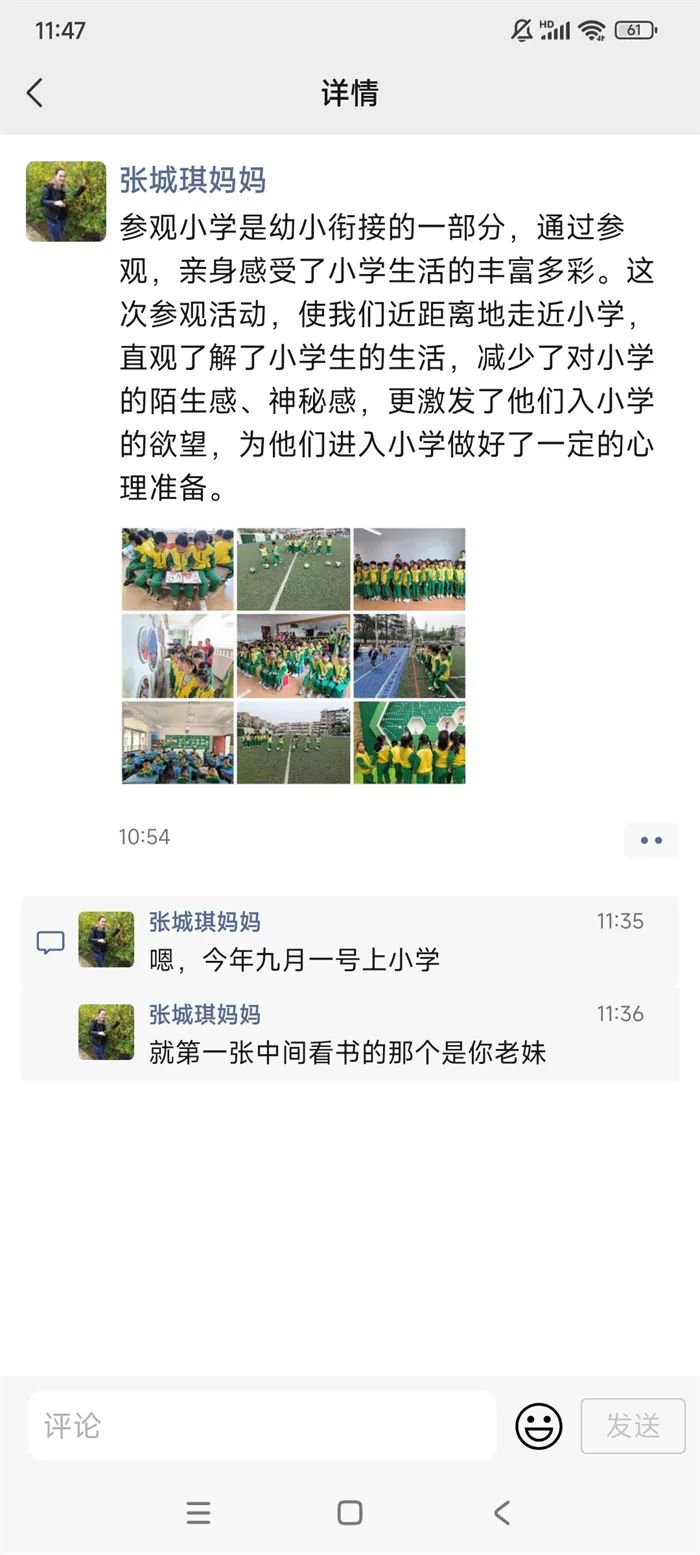Go back from the 详情 page

point(35,93)
